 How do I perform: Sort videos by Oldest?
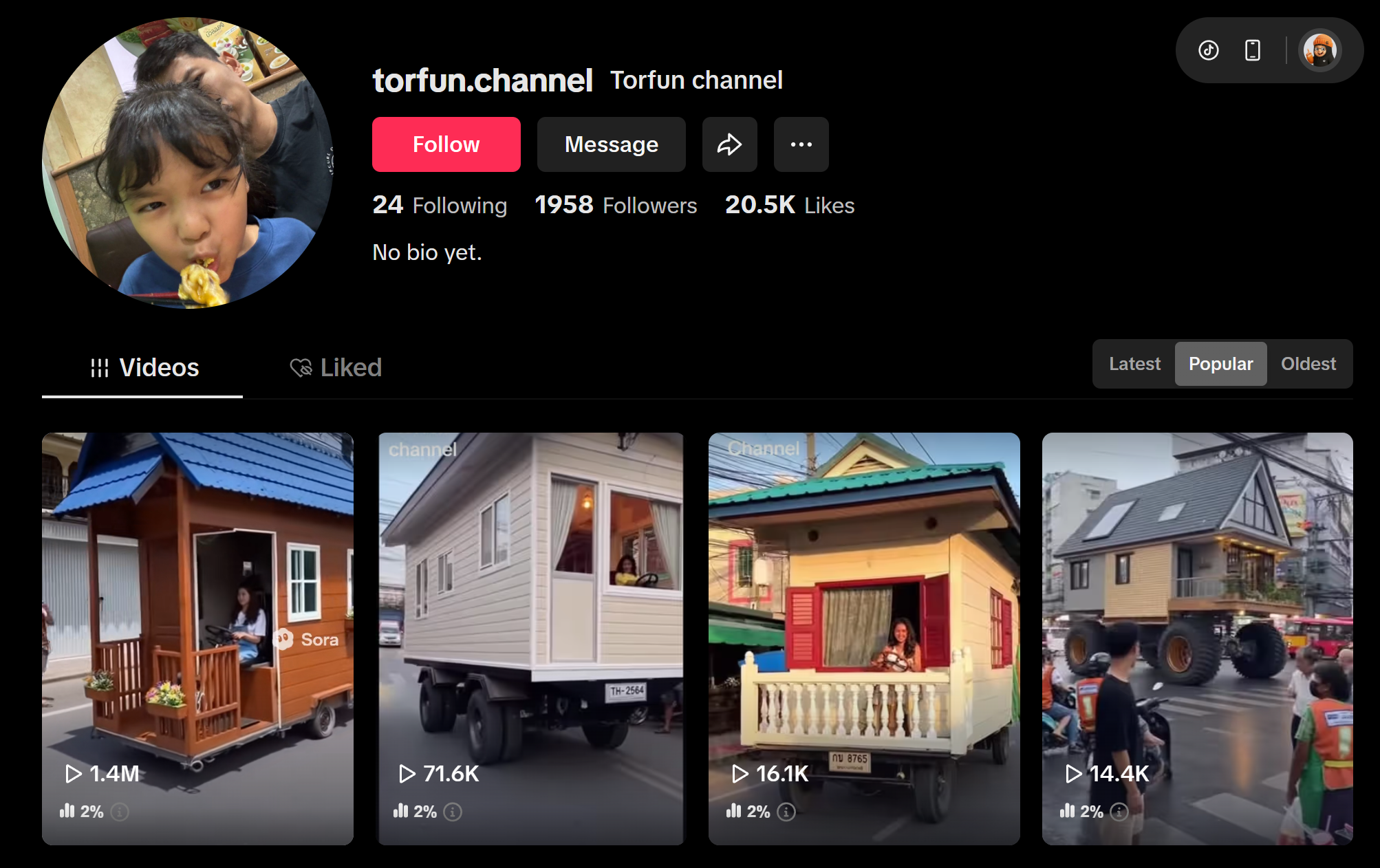click(x=1308, y=364)
